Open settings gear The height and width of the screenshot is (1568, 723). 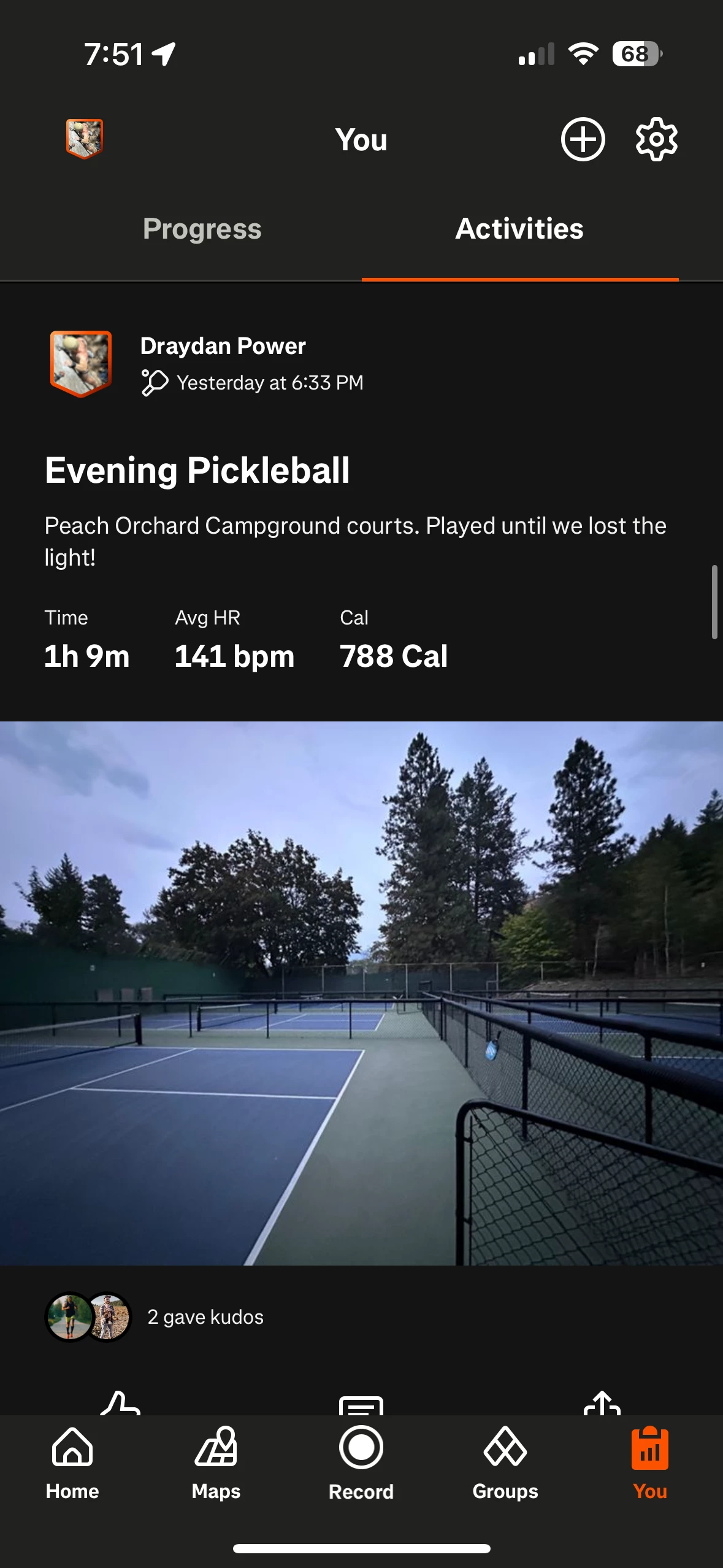click(656, 139)
